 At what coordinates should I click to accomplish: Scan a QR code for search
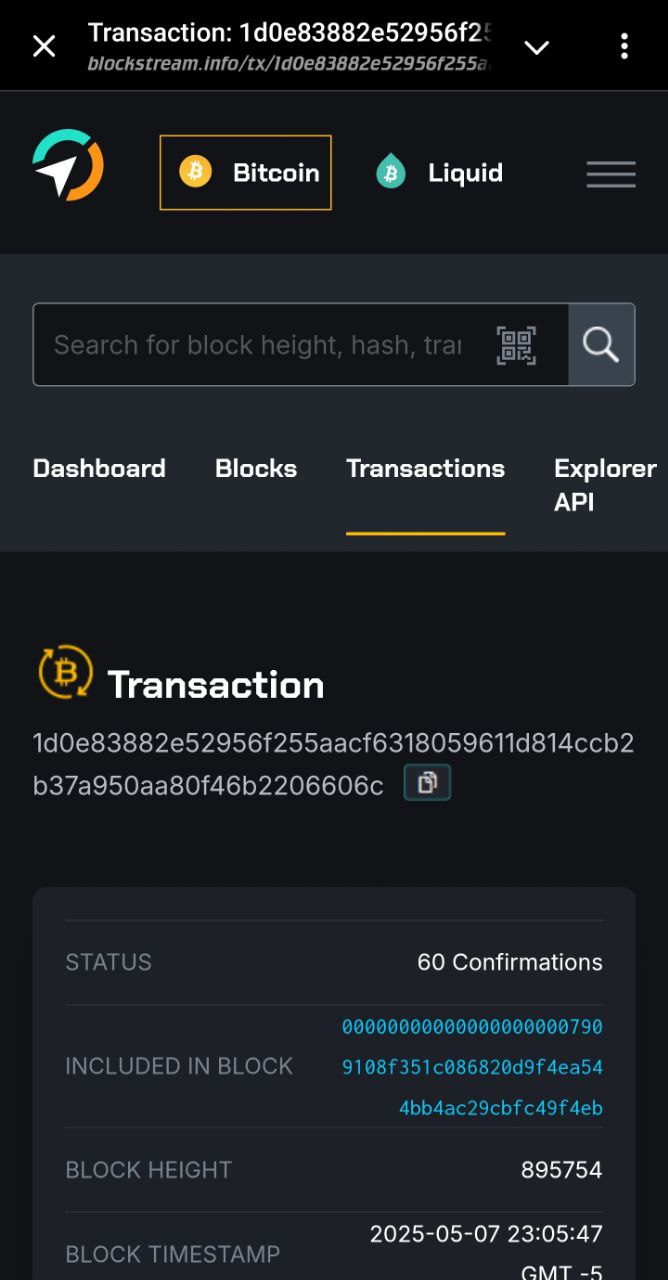tap(516, 345)
